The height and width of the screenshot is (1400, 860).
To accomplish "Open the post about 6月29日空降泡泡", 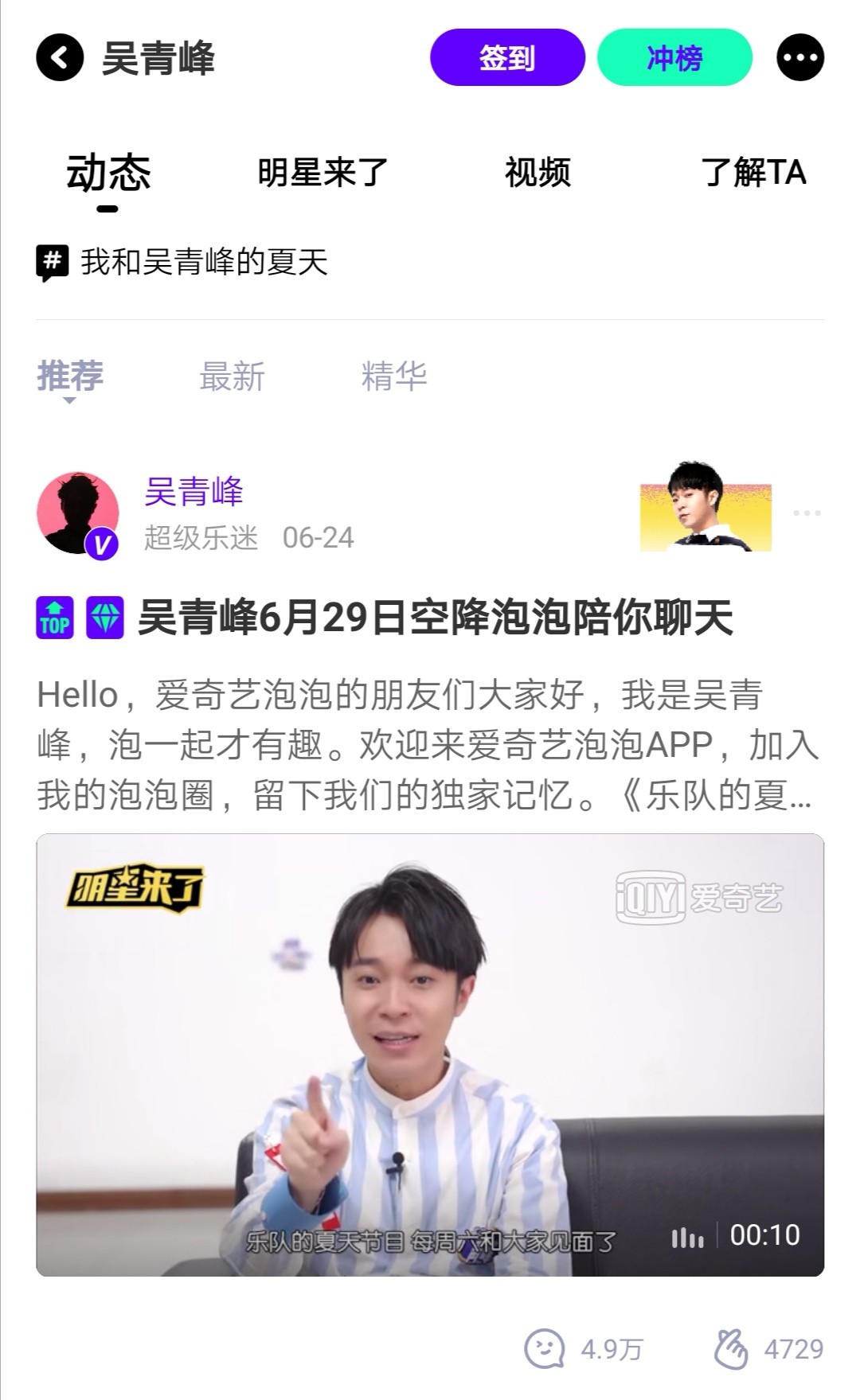I will [x=434, y=618].
